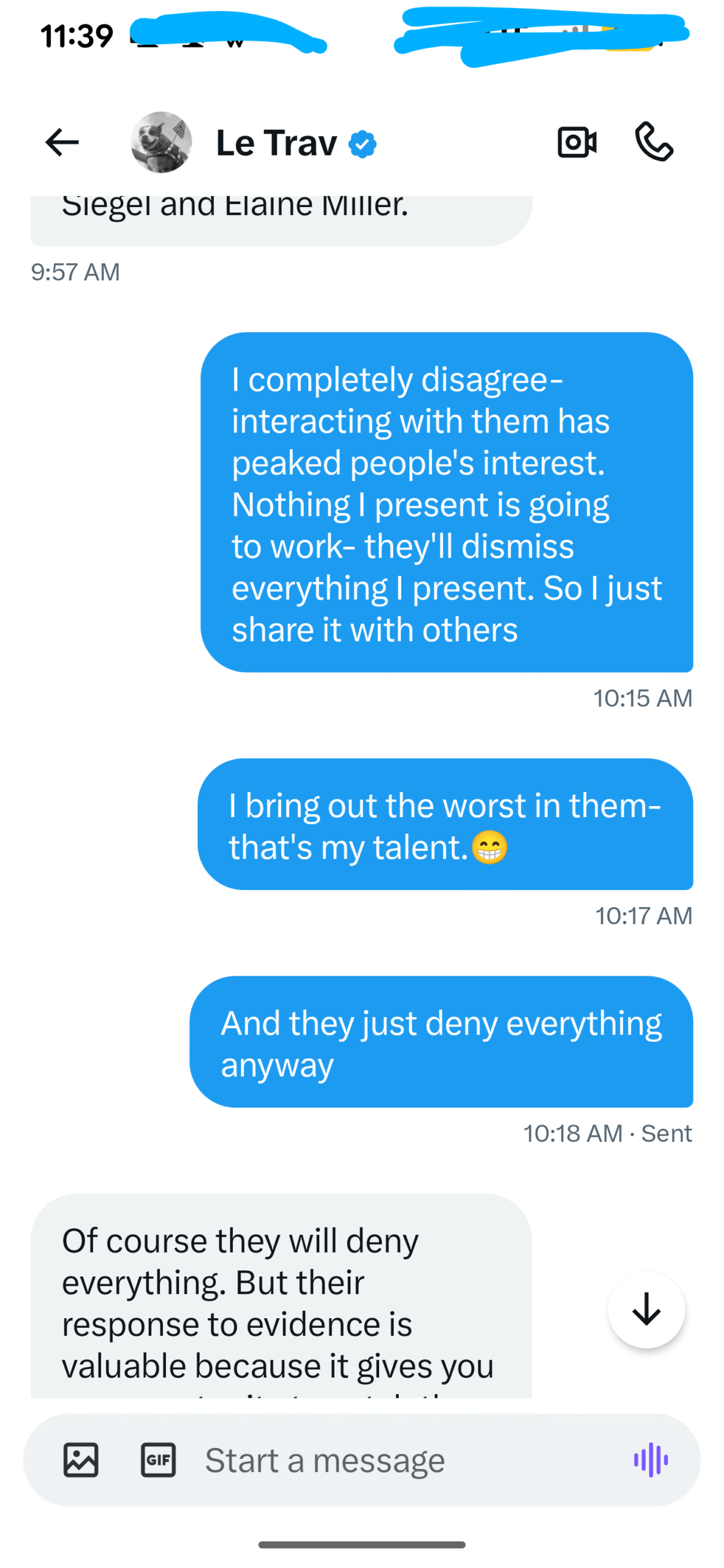Start a video call with Le Trav
This screenshot has height=1568, width=724.
coord(576,143)
